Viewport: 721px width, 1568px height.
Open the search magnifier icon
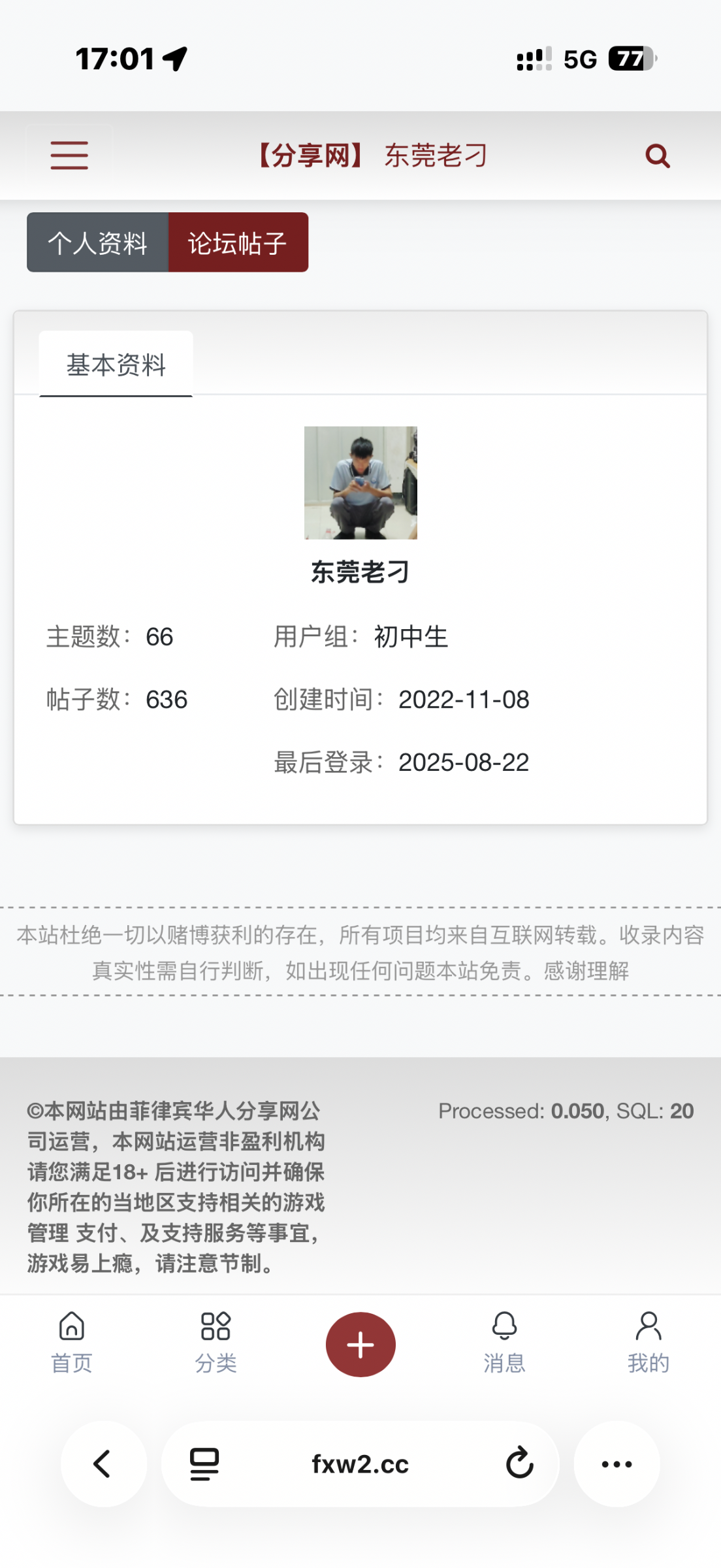point(657,156)
